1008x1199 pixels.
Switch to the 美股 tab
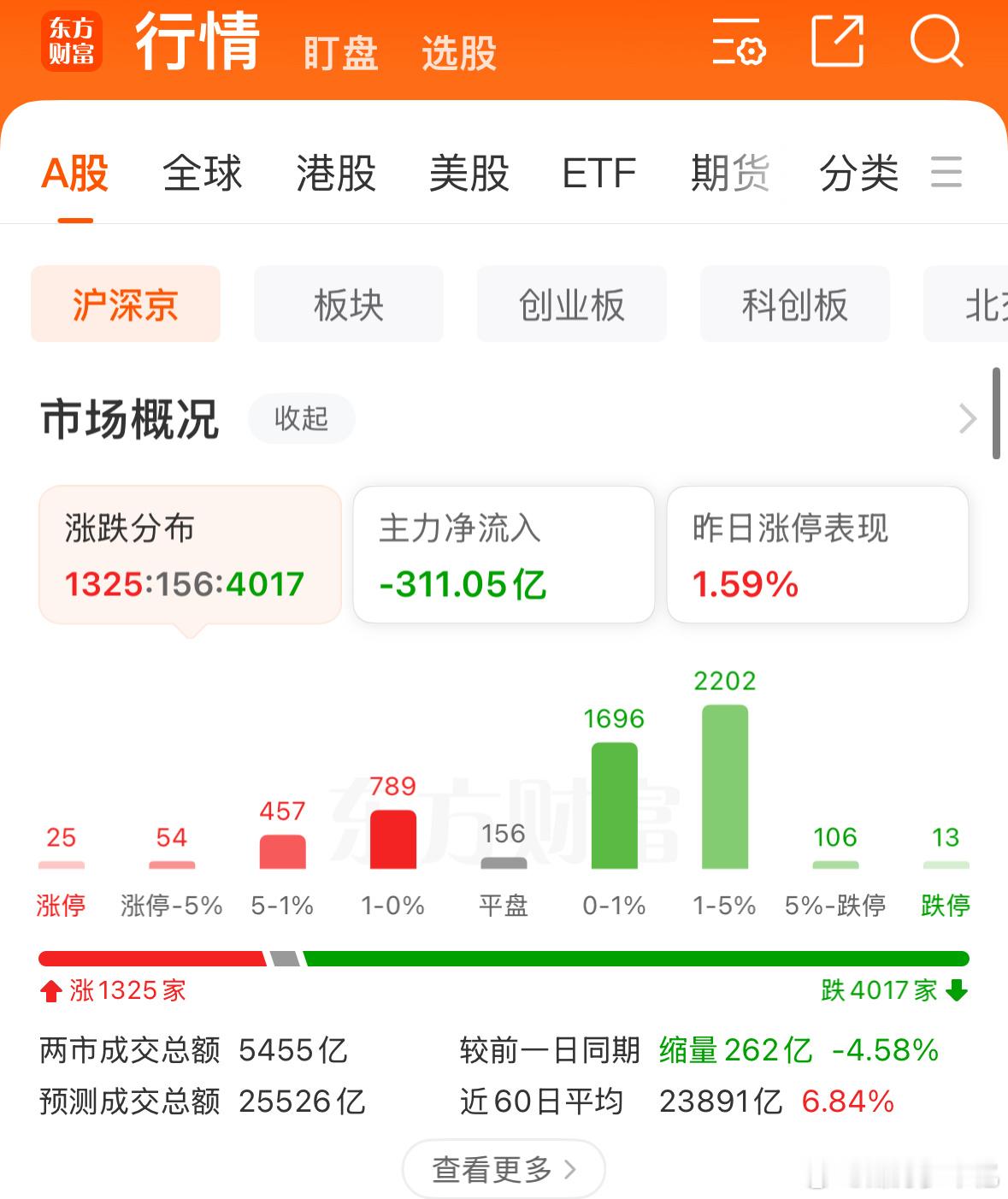tap(471, 173)
